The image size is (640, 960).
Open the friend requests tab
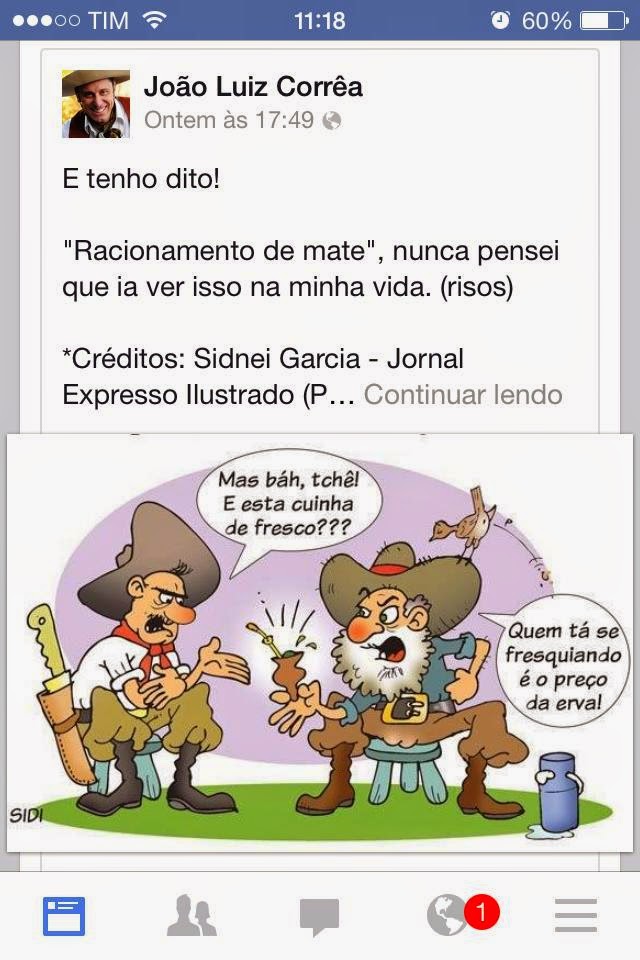pyautogui.click(x=192, y=916)
